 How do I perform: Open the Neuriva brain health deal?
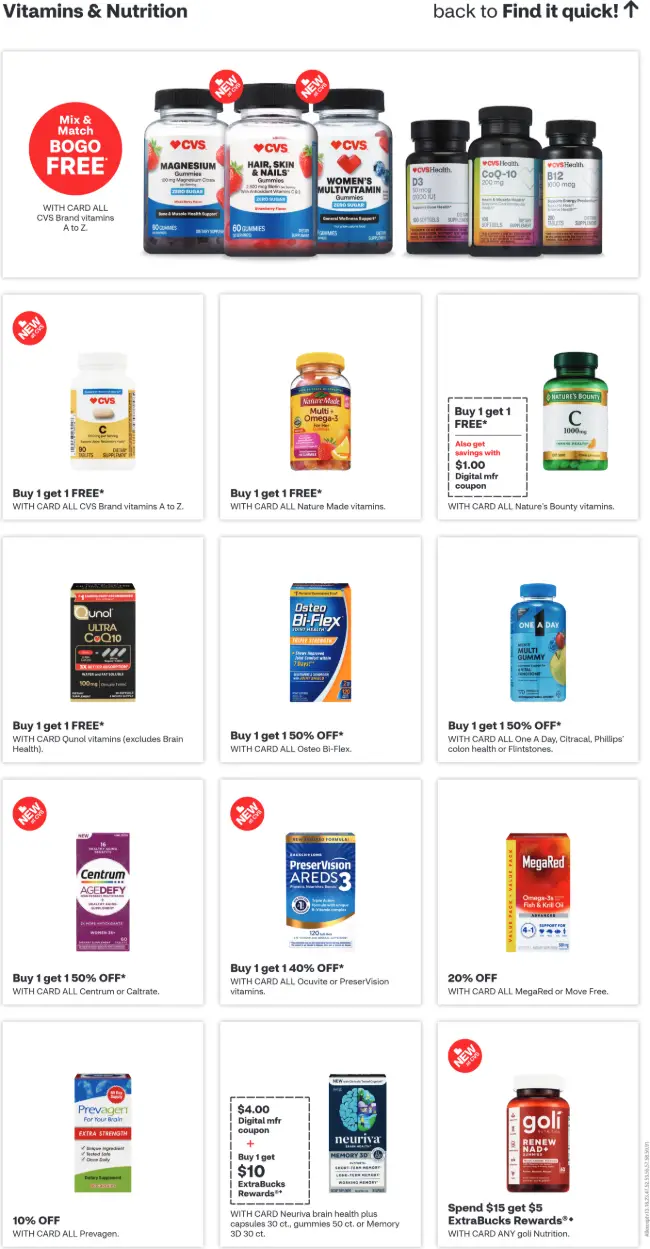[320, 1134]
